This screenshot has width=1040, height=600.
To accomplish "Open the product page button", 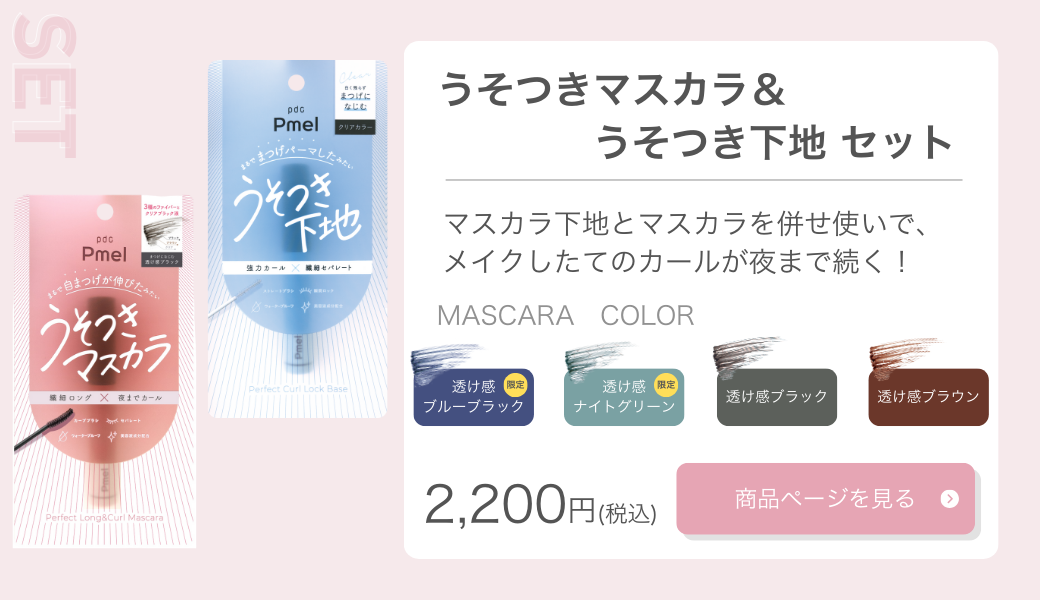I will pos(825,498).
